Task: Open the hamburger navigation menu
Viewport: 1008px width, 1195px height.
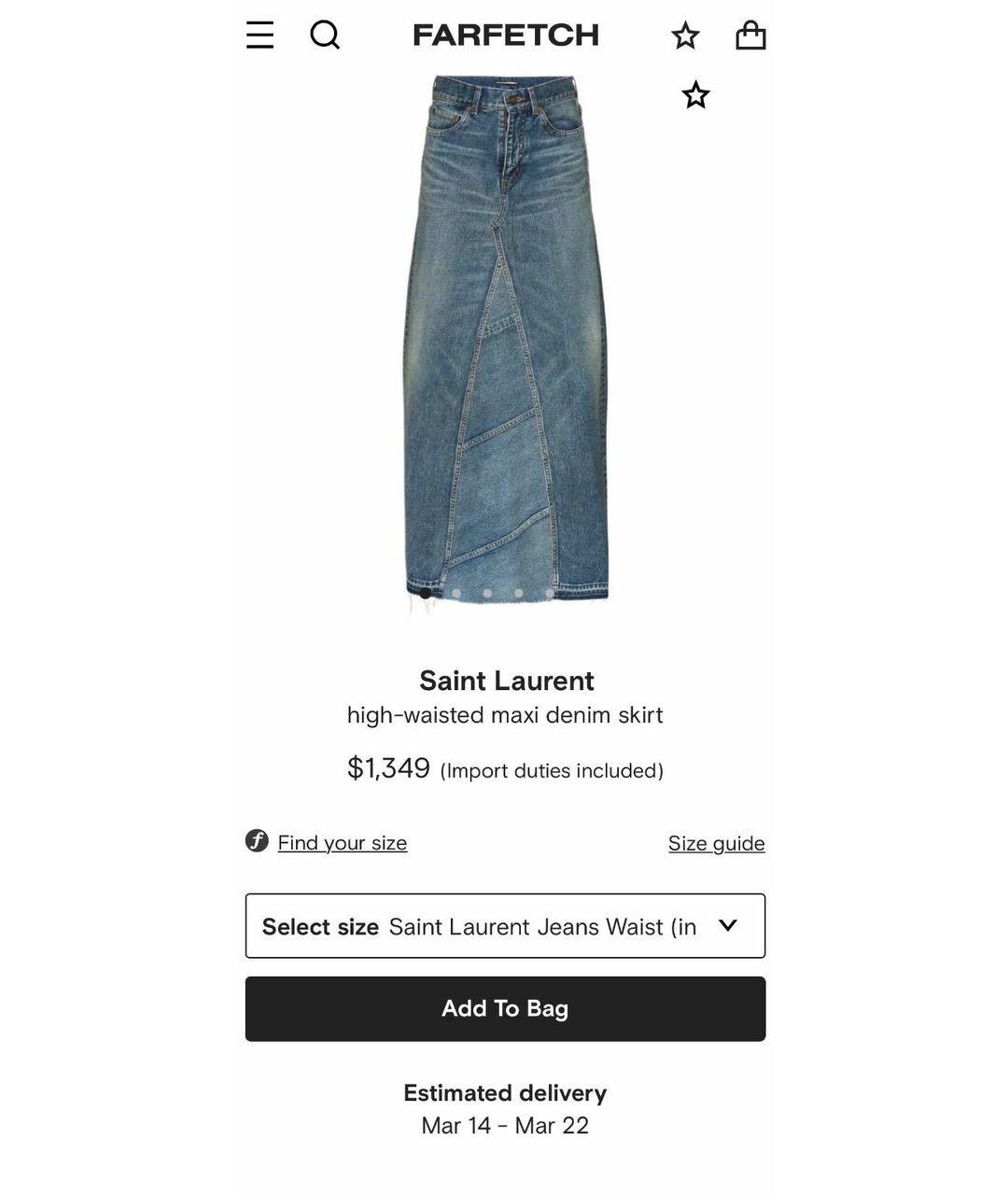Action: [259, 35]
